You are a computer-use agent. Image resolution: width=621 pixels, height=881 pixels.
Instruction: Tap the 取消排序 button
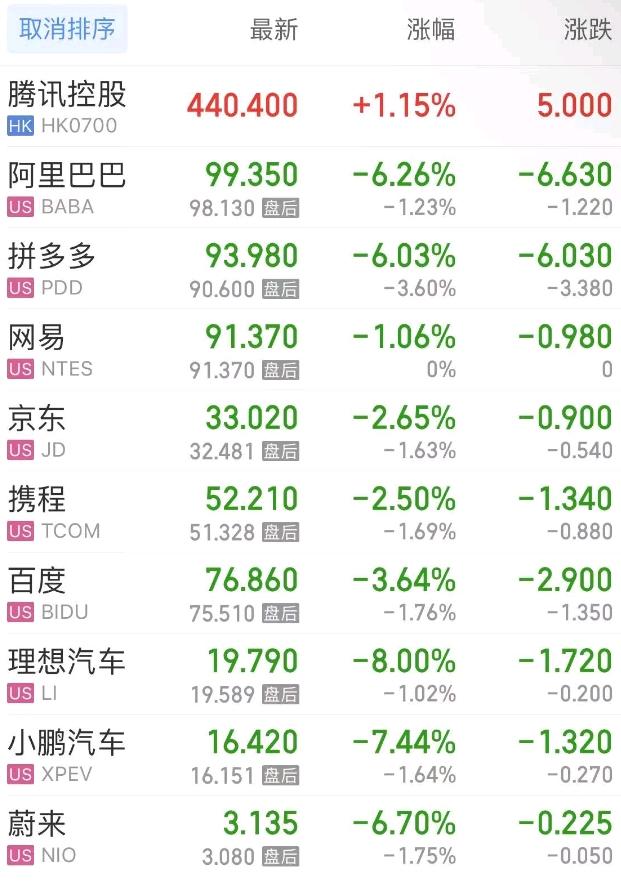pyautogui.click(x=67, y=30)
